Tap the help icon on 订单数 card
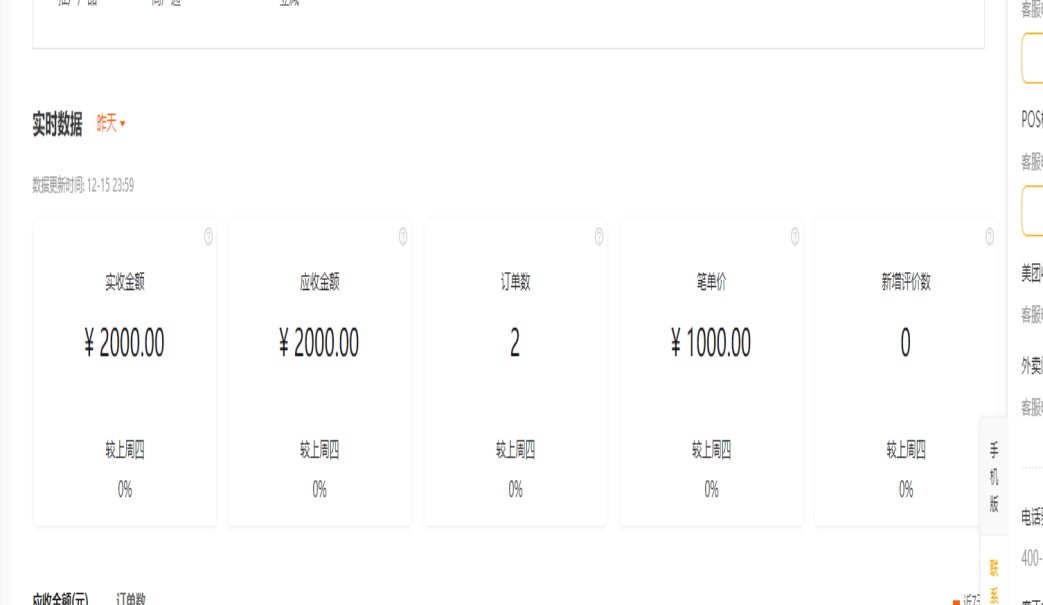Image resolution: width=1043 pixels, height=605 pixels. tap(599, 237)
